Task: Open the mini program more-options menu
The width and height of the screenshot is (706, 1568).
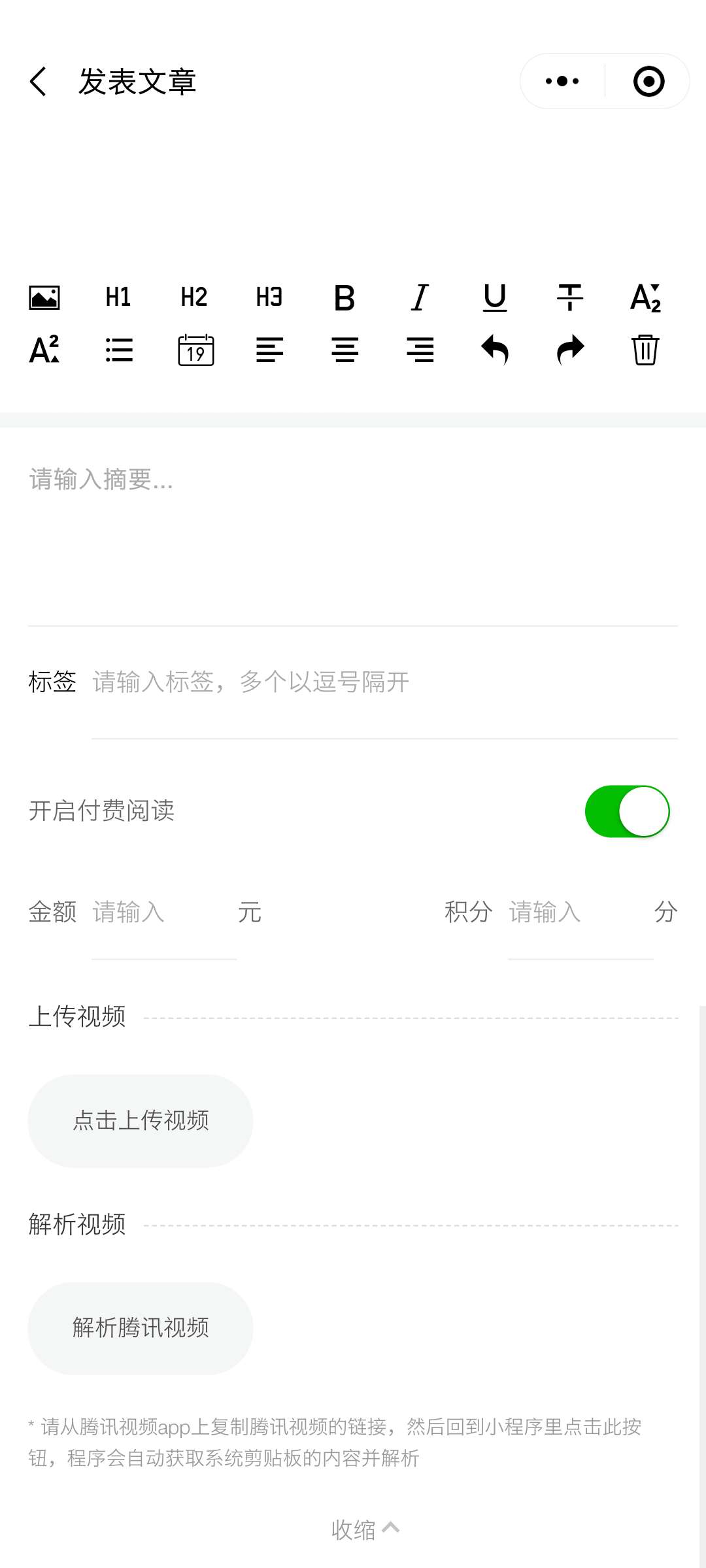Action: (562, 82)
